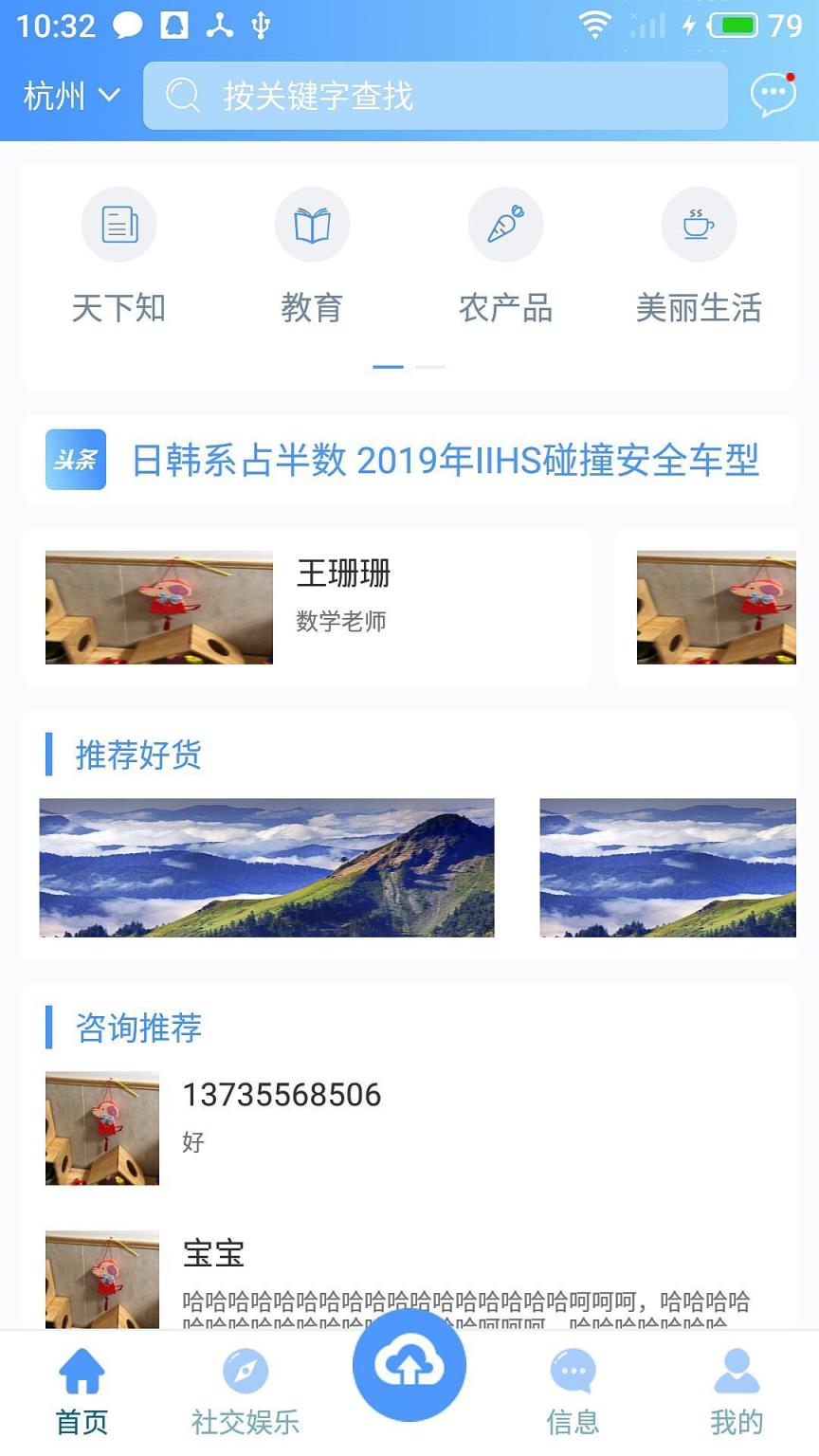
Task: Open the 天下知 news section icon
Action: coord(118,224)
